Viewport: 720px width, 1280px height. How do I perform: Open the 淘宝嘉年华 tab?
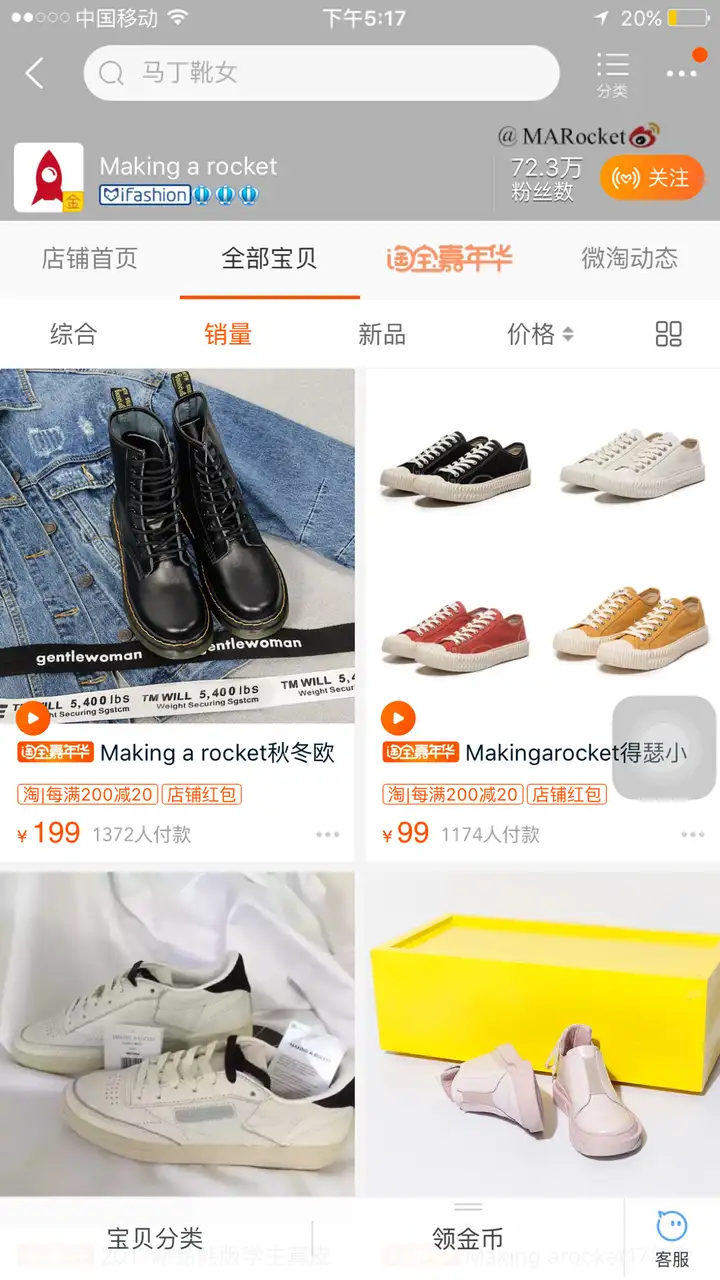(x=449, y=259)
